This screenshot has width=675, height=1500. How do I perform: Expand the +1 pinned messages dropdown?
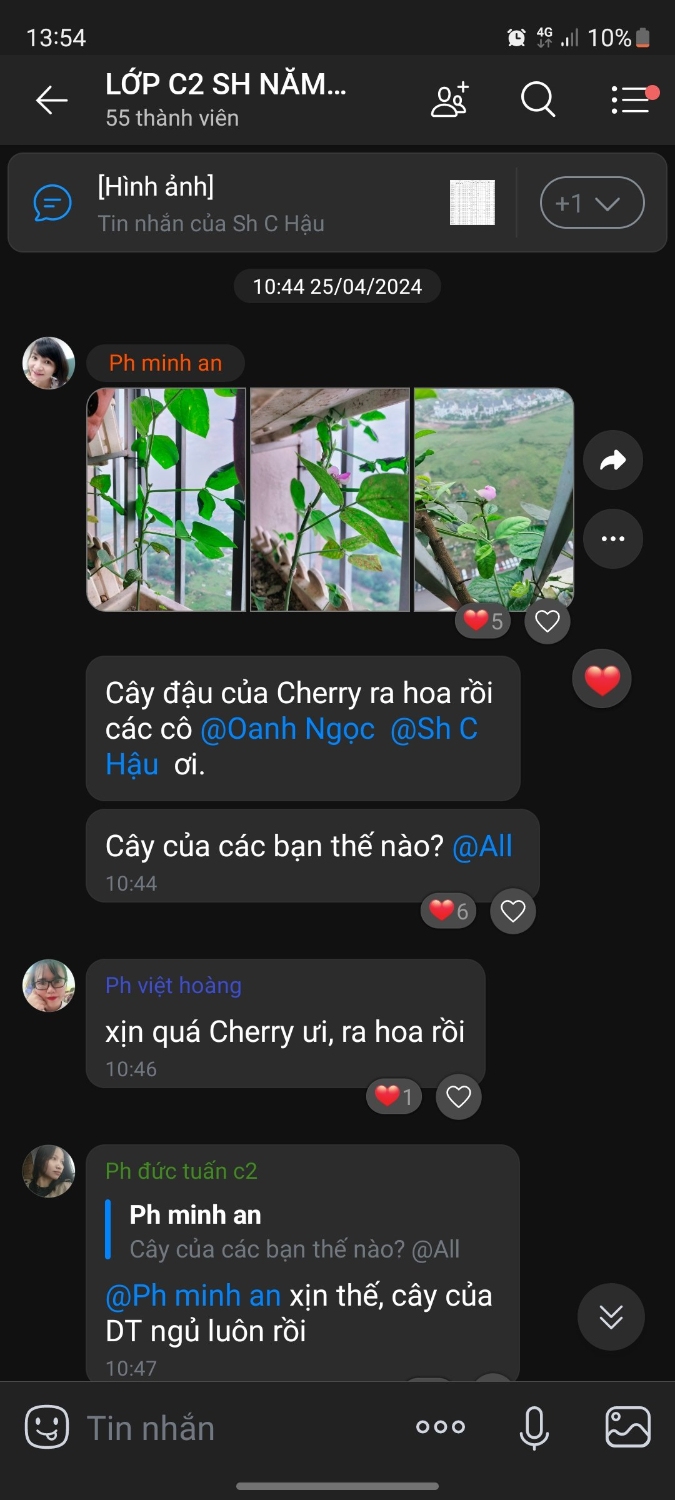pos(592,203)
